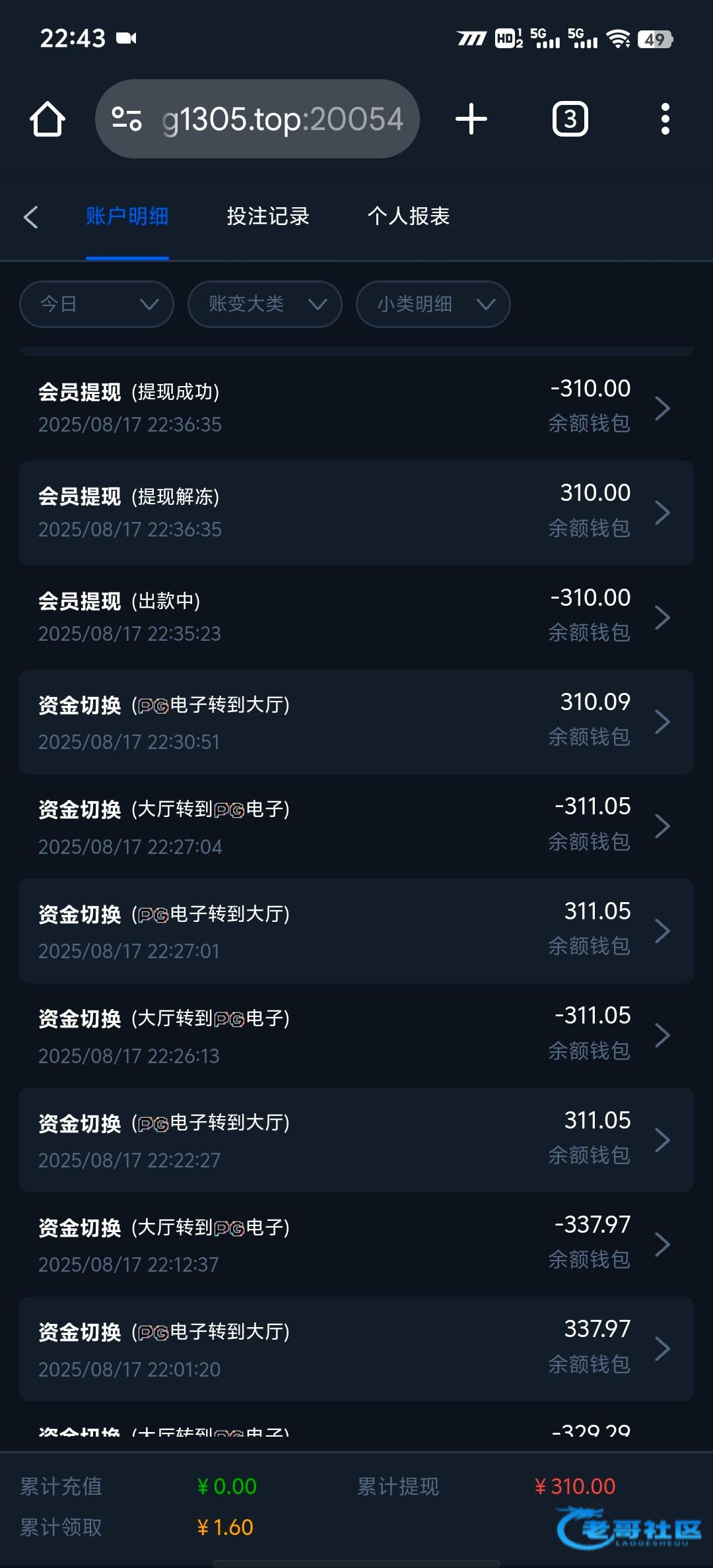Open the browser overflow menu

point(665,119)
